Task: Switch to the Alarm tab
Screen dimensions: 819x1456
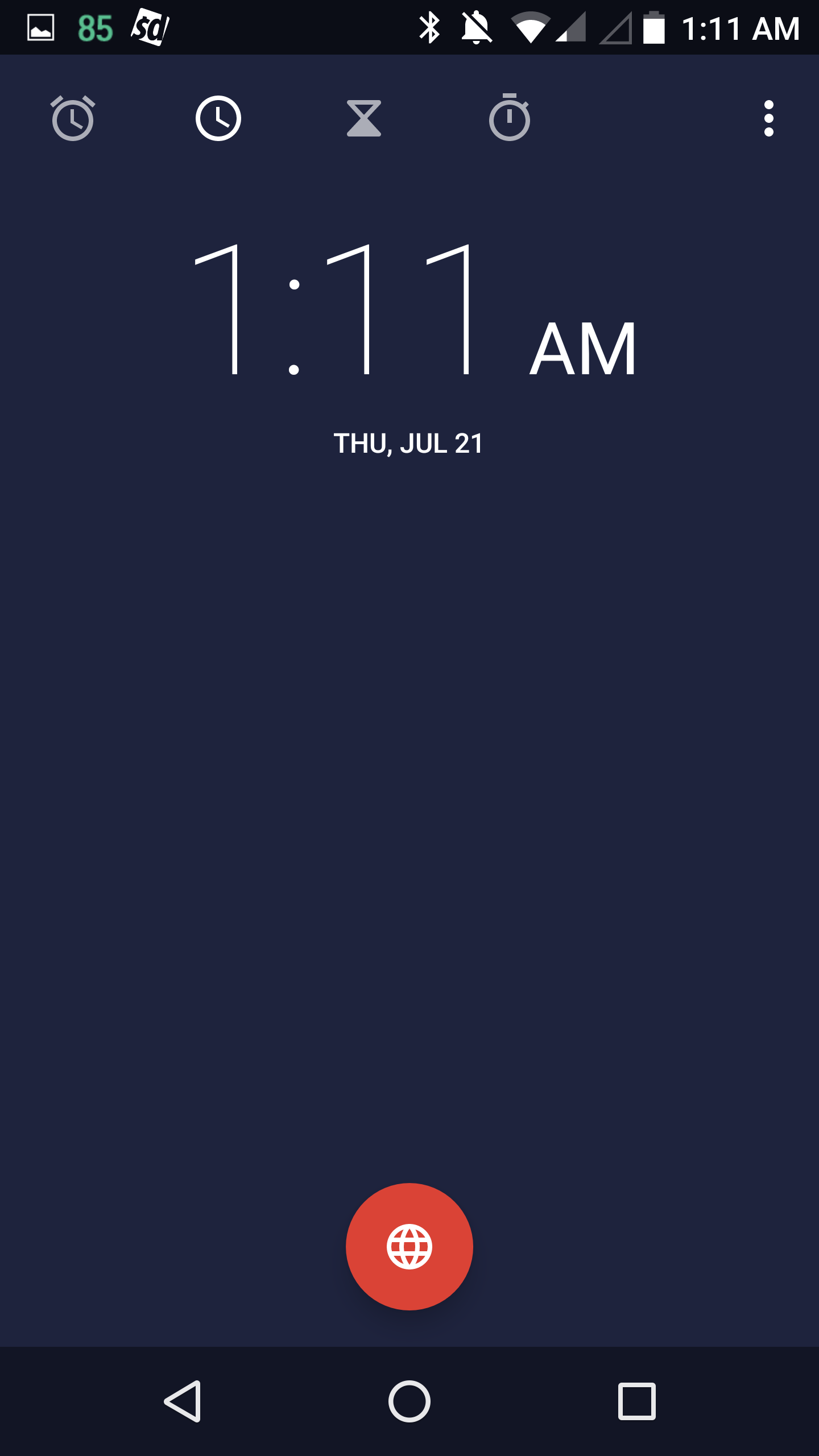Action: (73, 118)
